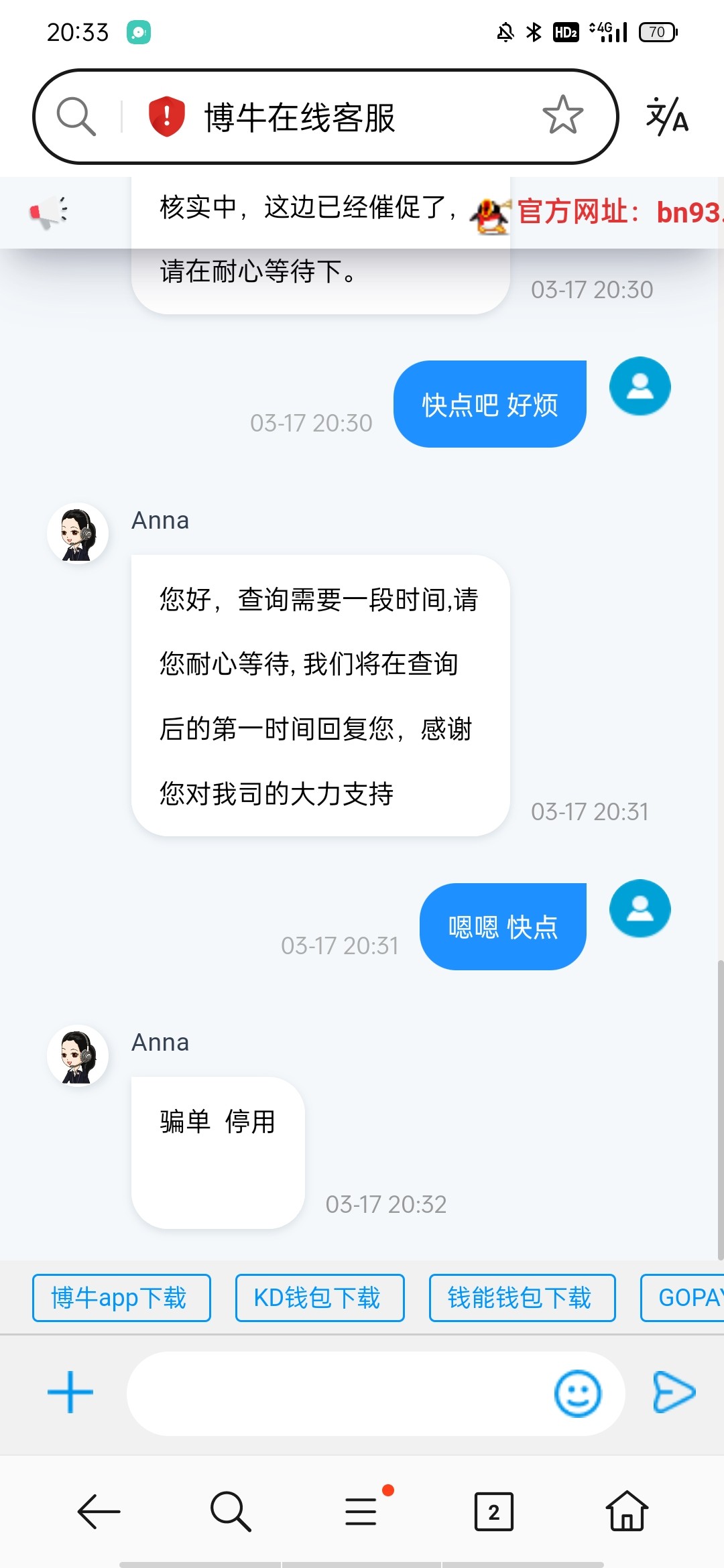Image resolution: width=724 pixels, height=1568 pixels.
Task: Tap the 博牛在线客服 address bar title
Action: (x=300, y=117)
